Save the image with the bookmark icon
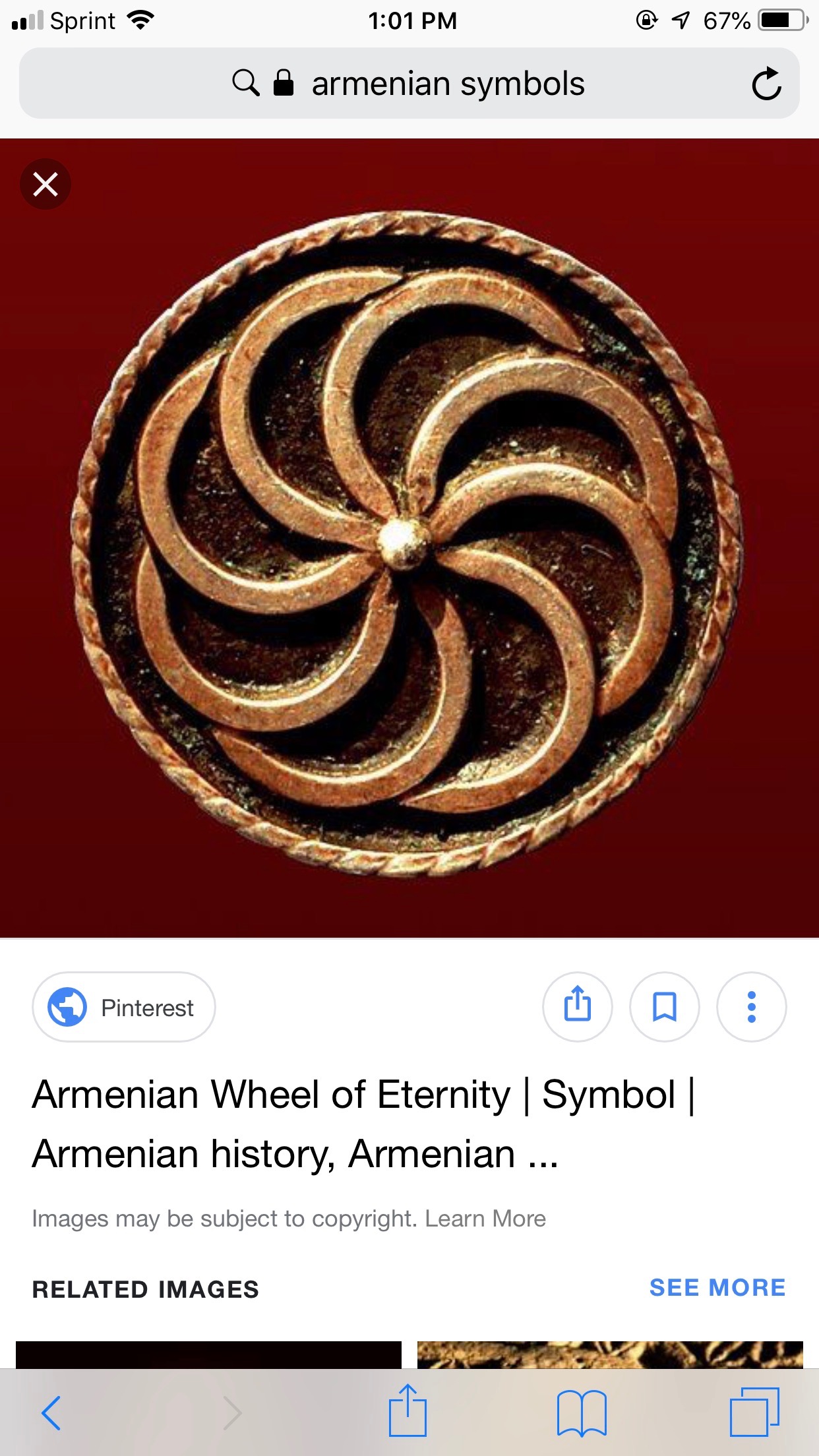The width and height of the screenshot is (819, 1456). [664, 1007]
